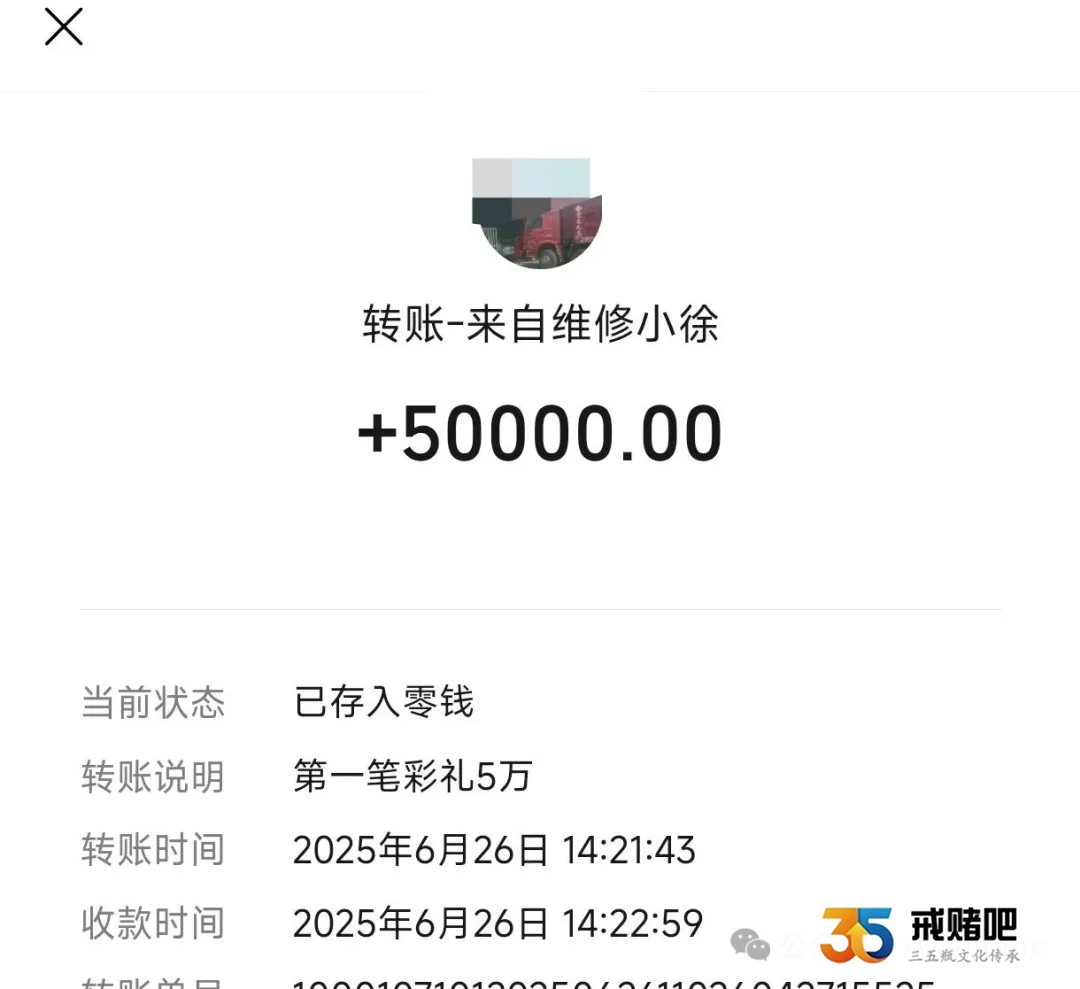Close the transfer details page
The image size is (1080, 989).
pos(63,27)
